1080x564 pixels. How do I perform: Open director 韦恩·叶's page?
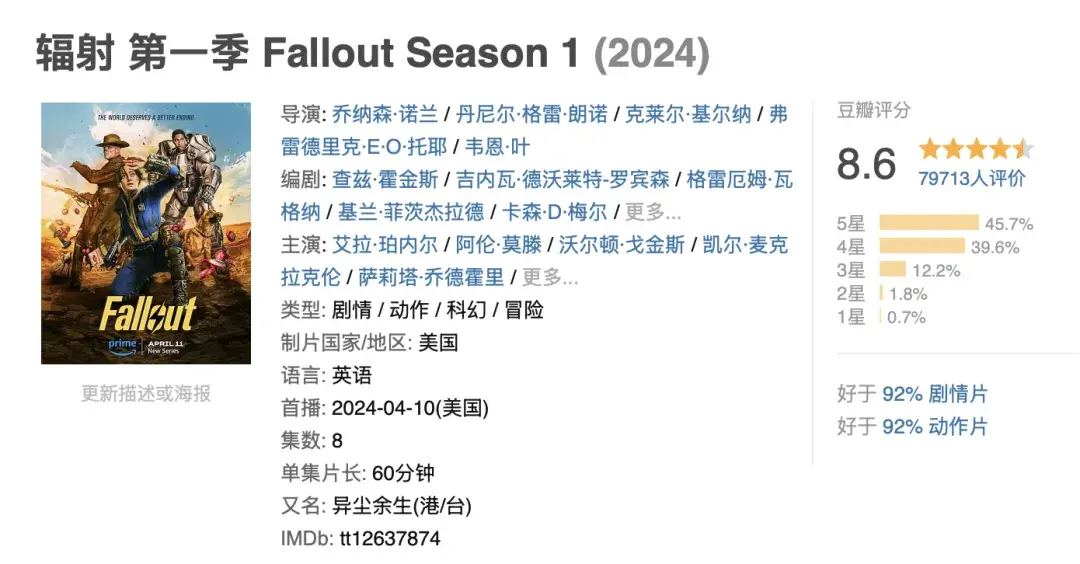[x=498, y=146]
